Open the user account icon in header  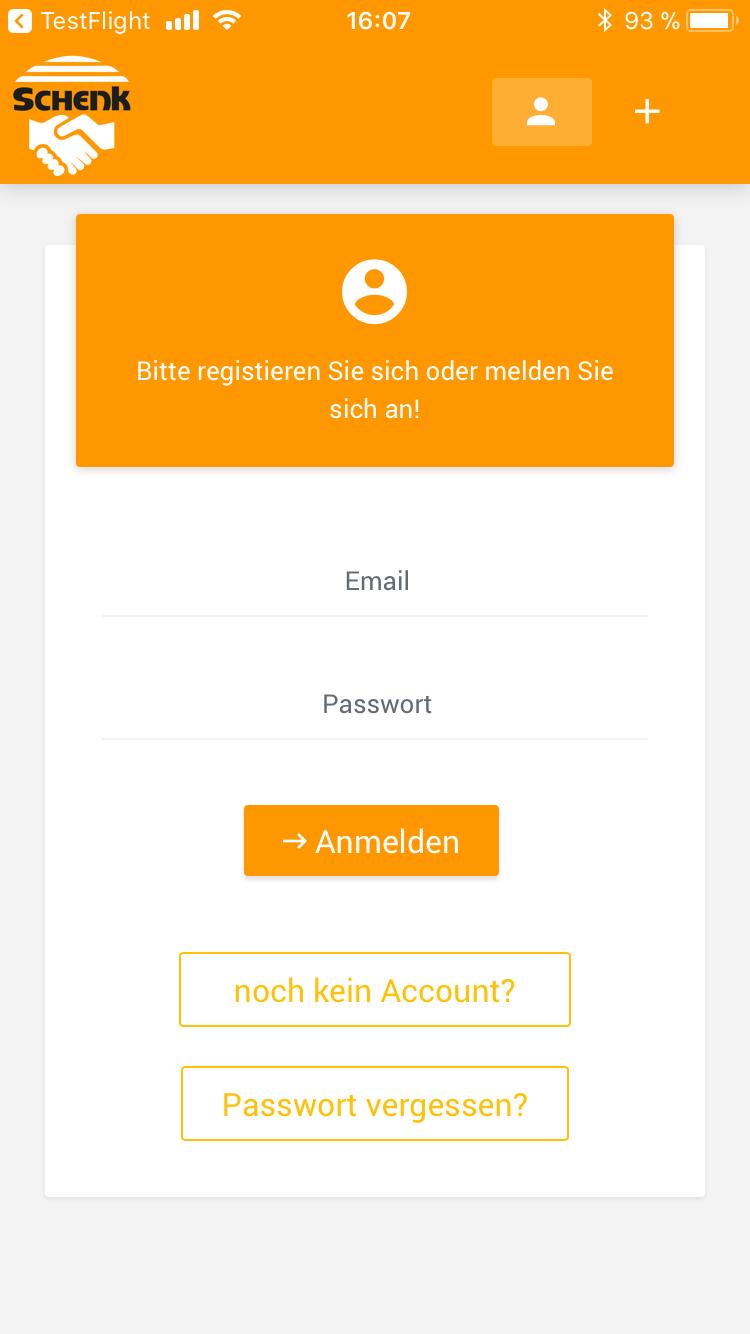pos(541,112)
